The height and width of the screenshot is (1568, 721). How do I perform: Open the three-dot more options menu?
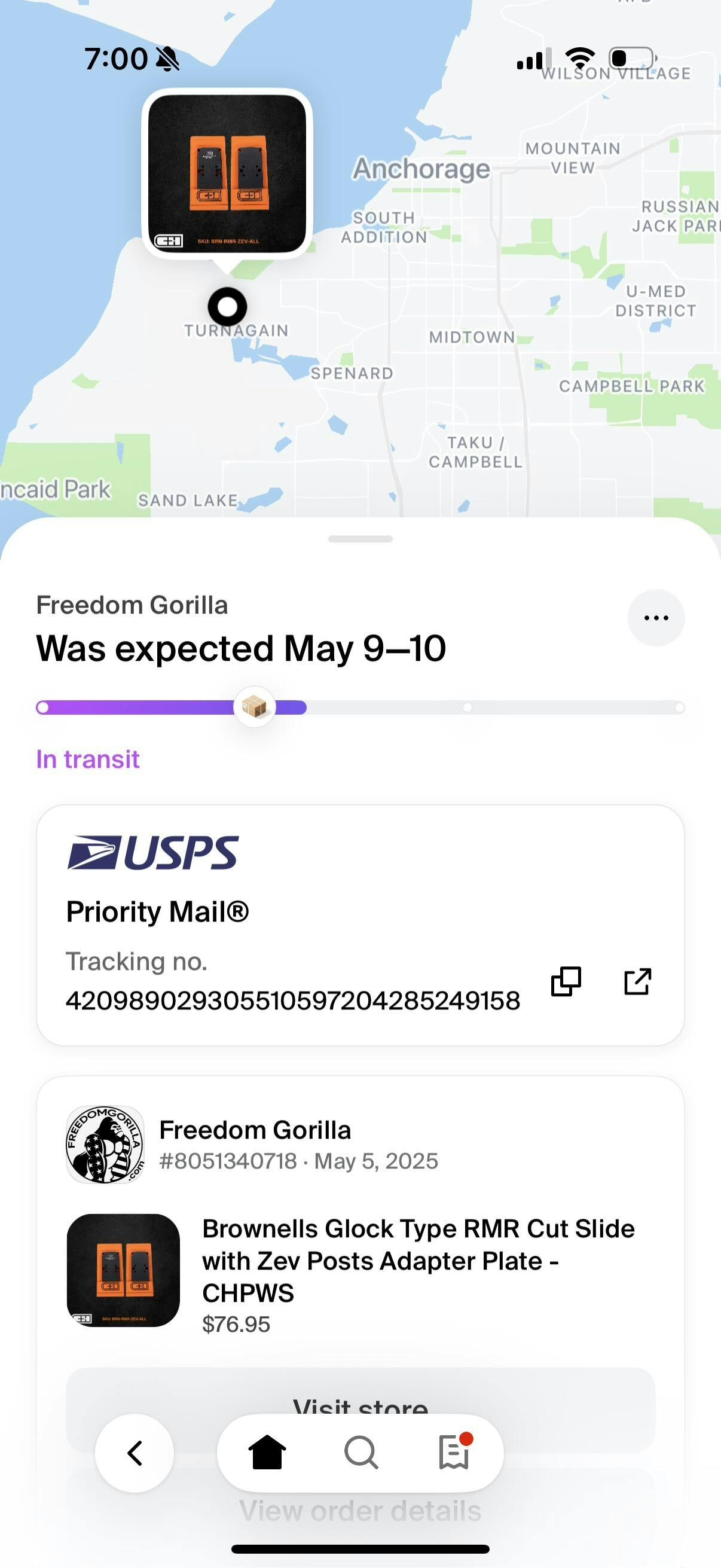(x=655, y=618)
